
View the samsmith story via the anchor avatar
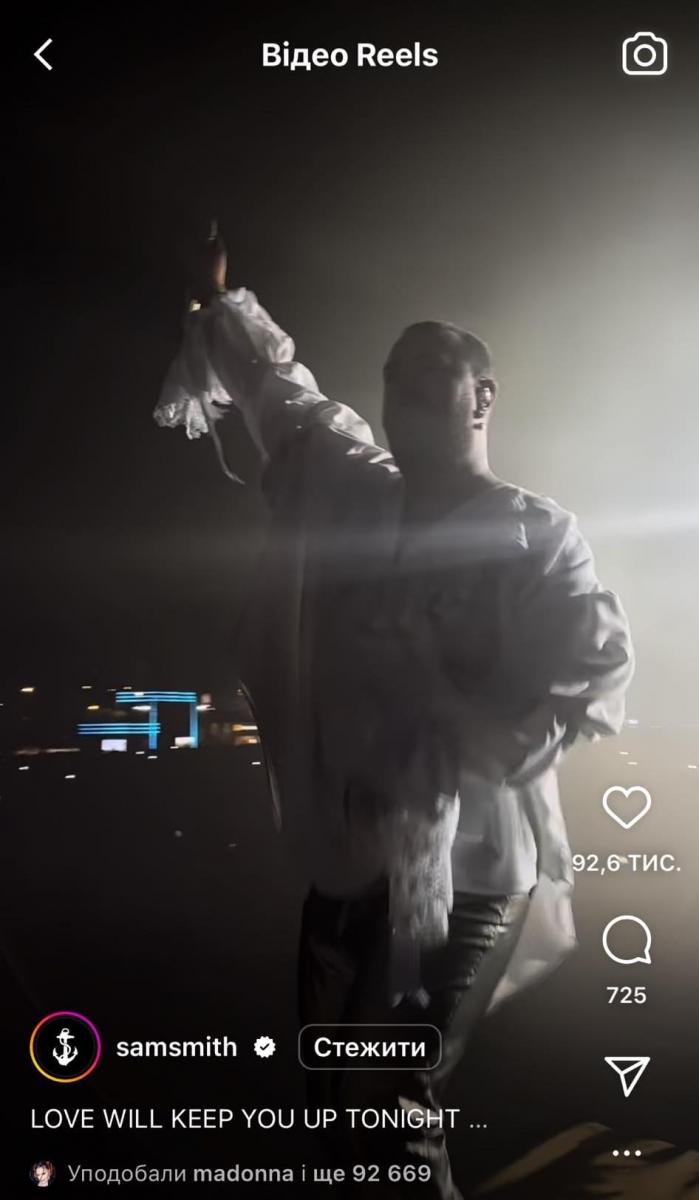pyautogui.click(x=65, y=1047)
